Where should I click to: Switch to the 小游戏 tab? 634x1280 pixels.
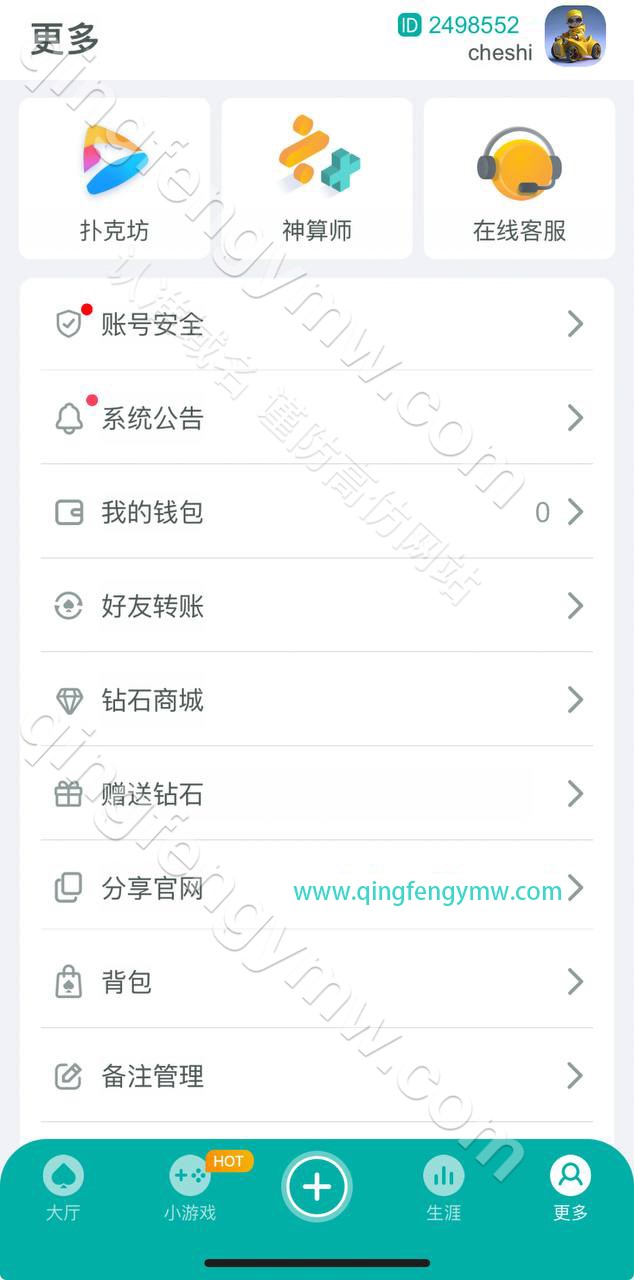point(190,1189)
